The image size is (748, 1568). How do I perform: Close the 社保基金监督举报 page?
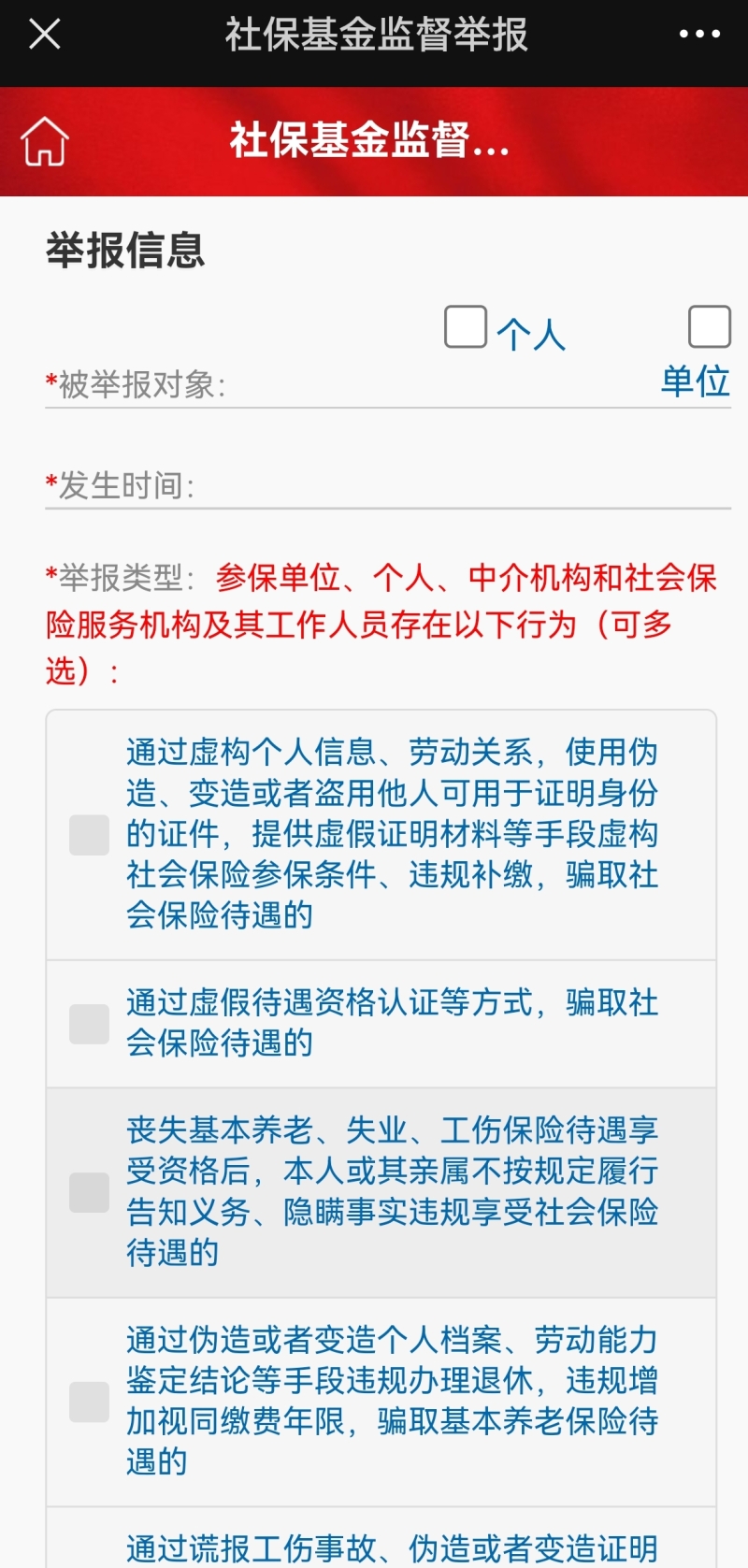pyautogui.click(x=44, y=35)
